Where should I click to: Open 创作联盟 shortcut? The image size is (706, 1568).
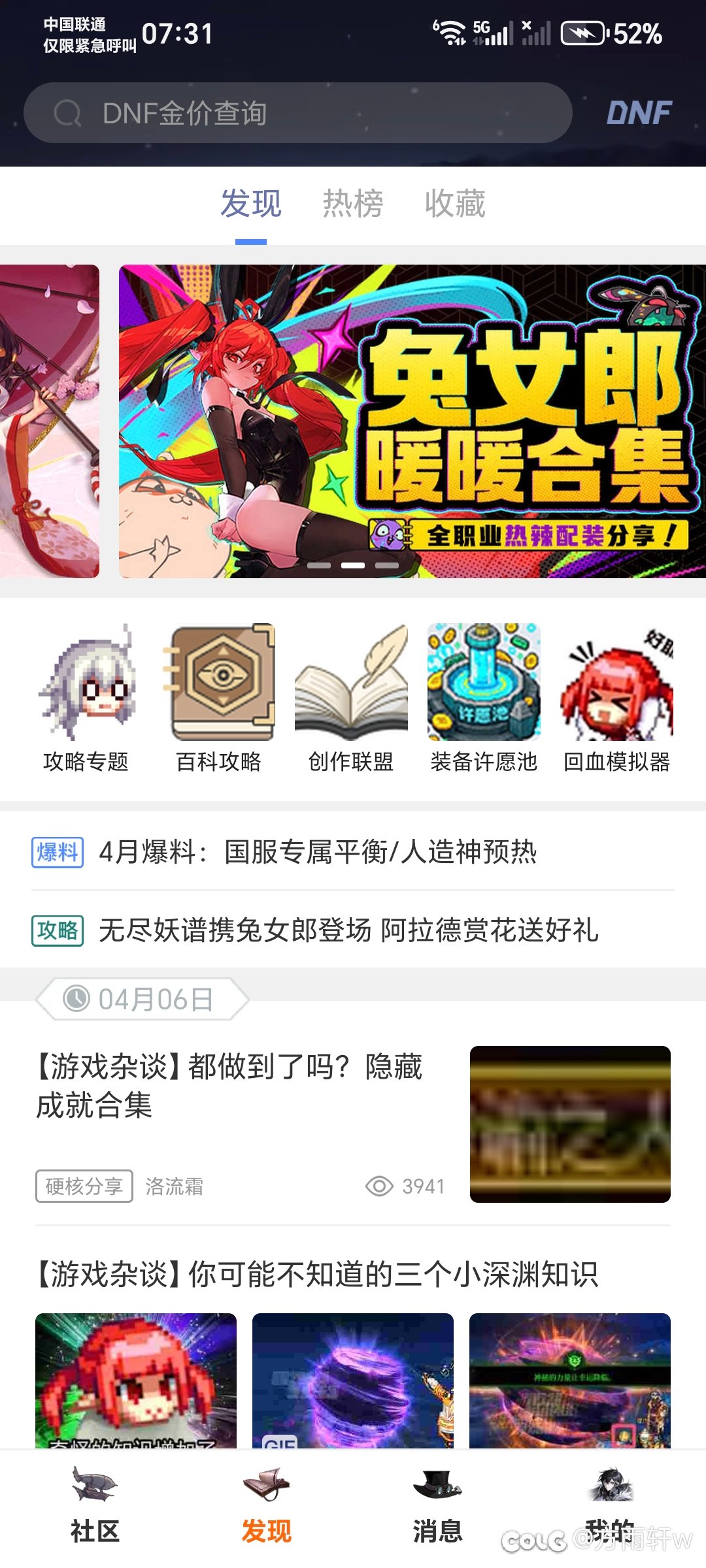point(351,699)
